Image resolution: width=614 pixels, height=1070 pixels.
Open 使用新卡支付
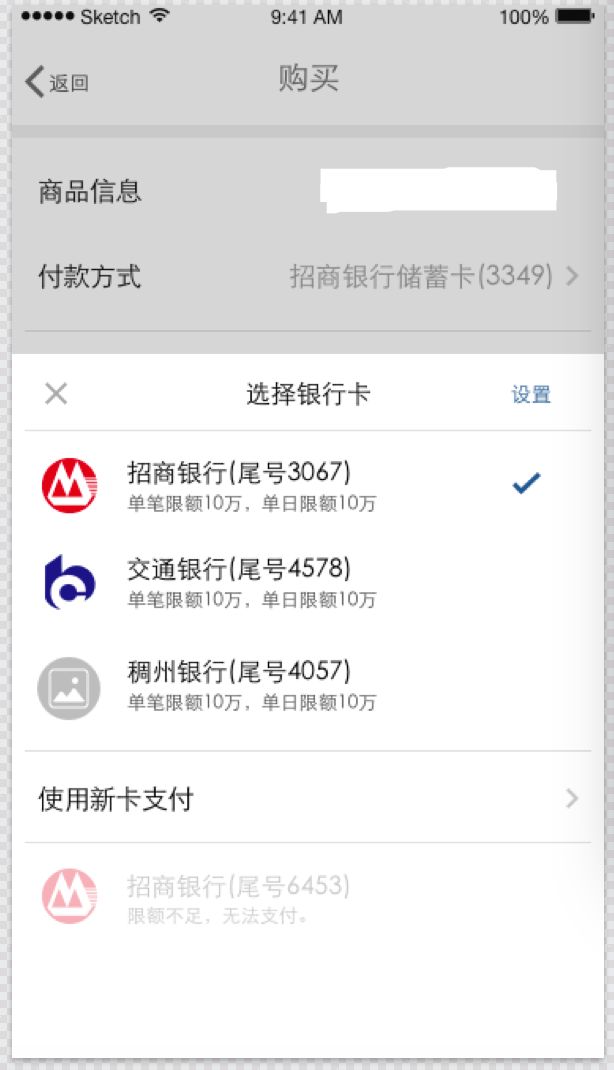[308, 798]
